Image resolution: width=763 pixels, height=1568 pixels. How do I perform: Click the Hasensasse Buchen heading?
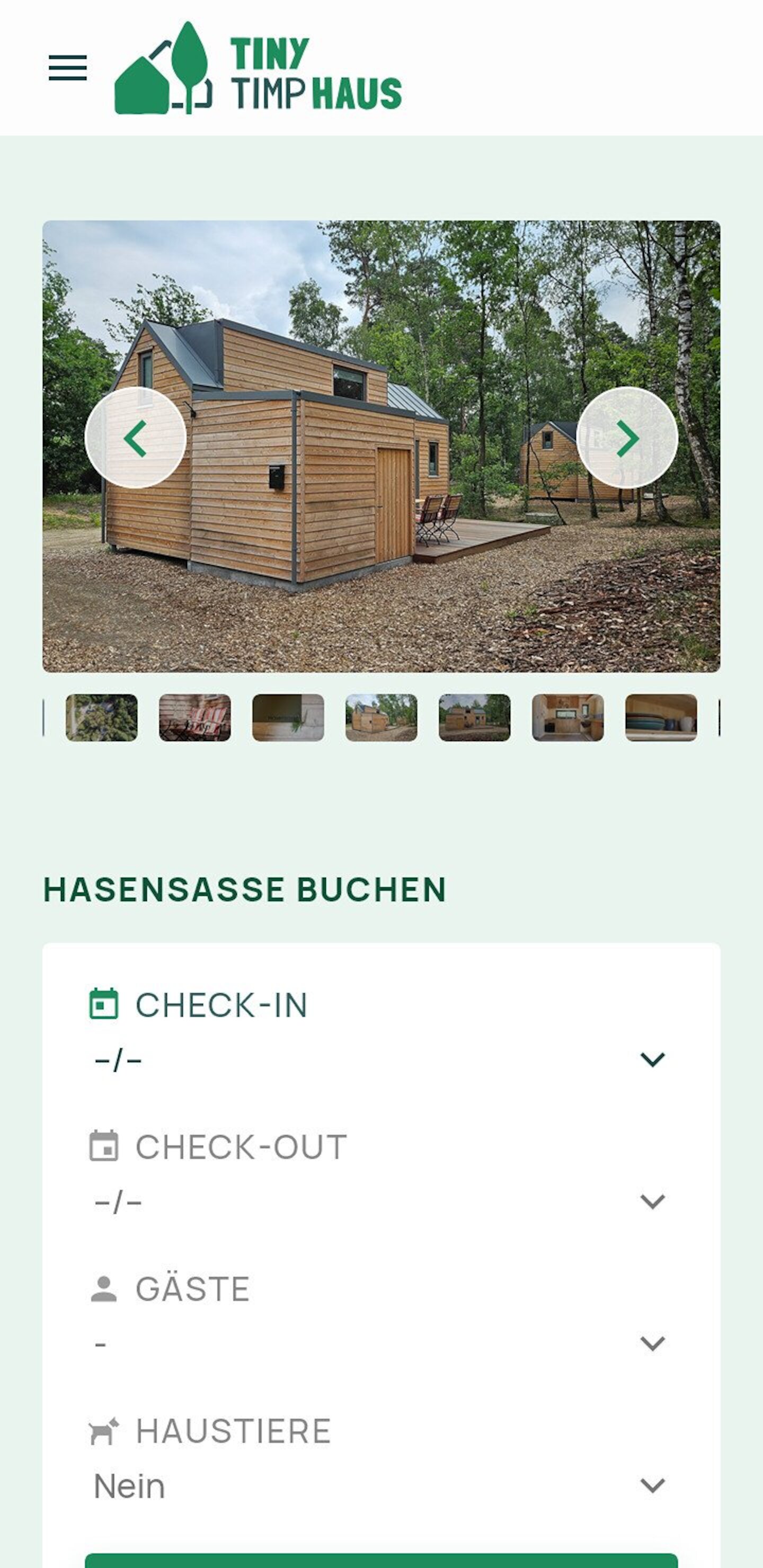[x=244, y=889]
